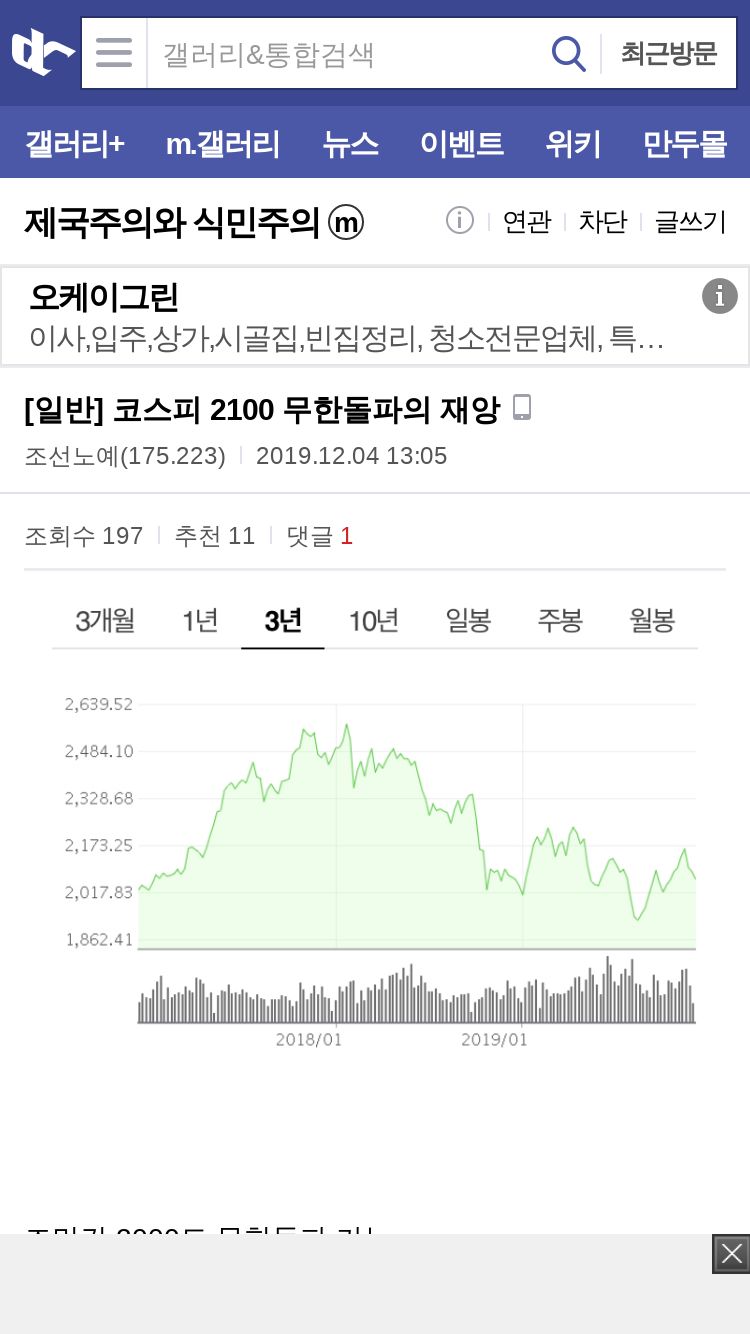
Task: Tap the 연관 link
Action: pyautogui.click(x=527, y=221)
